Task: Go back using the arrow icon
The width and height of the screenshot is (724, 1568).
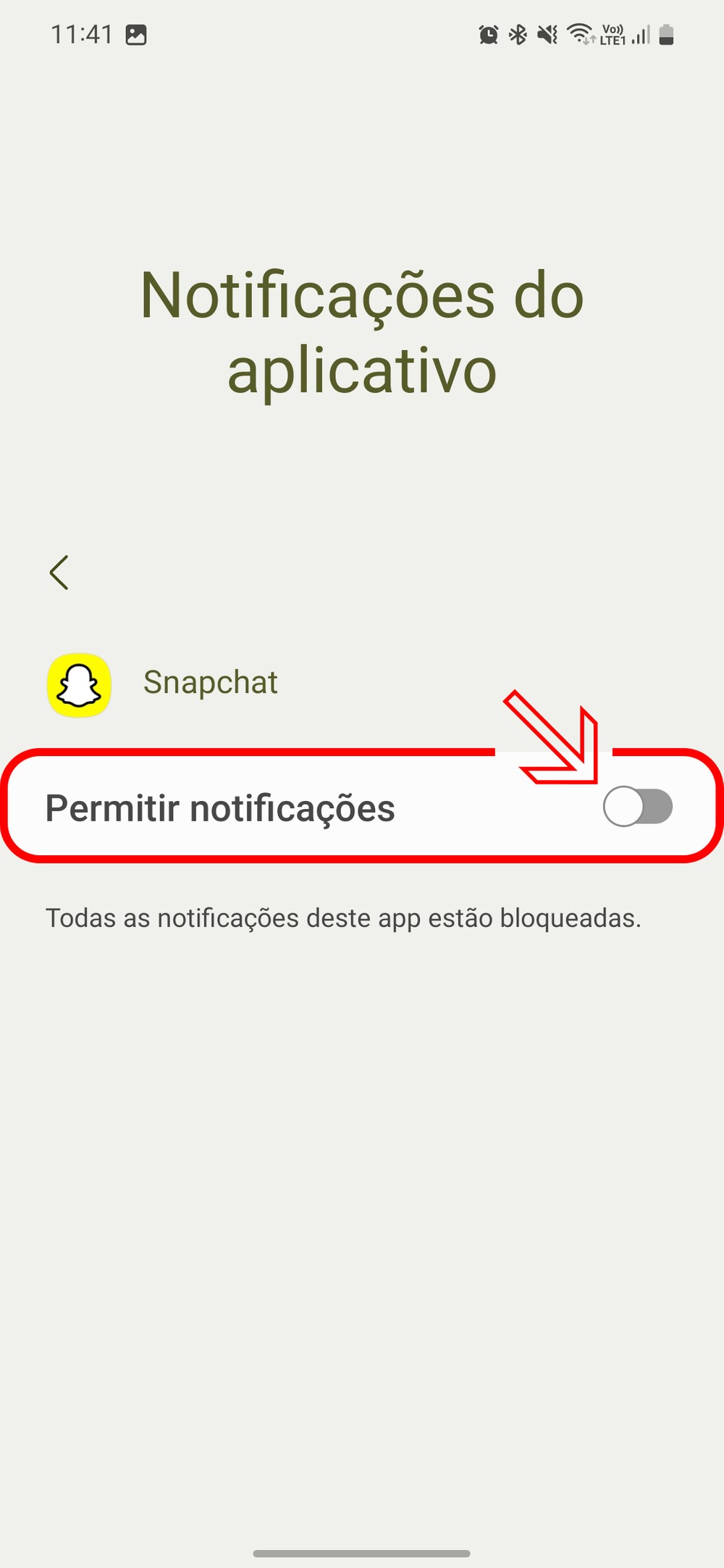Action: point(59,572)
